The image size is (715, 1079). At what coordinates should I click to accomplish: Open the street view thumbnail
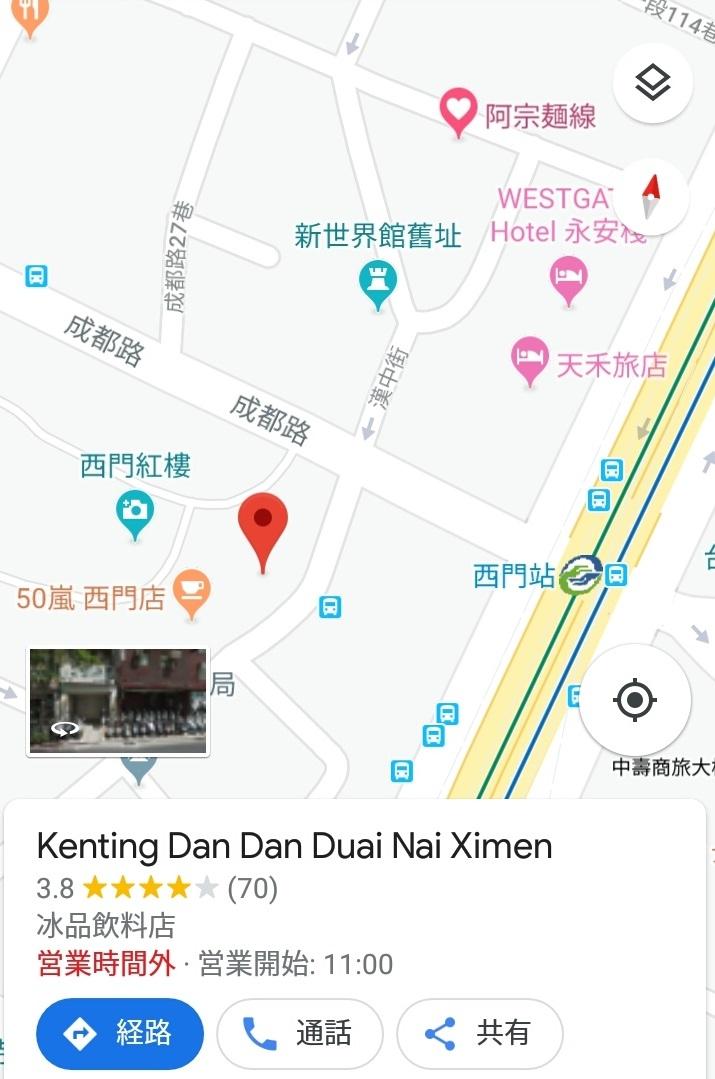[118, 701]
